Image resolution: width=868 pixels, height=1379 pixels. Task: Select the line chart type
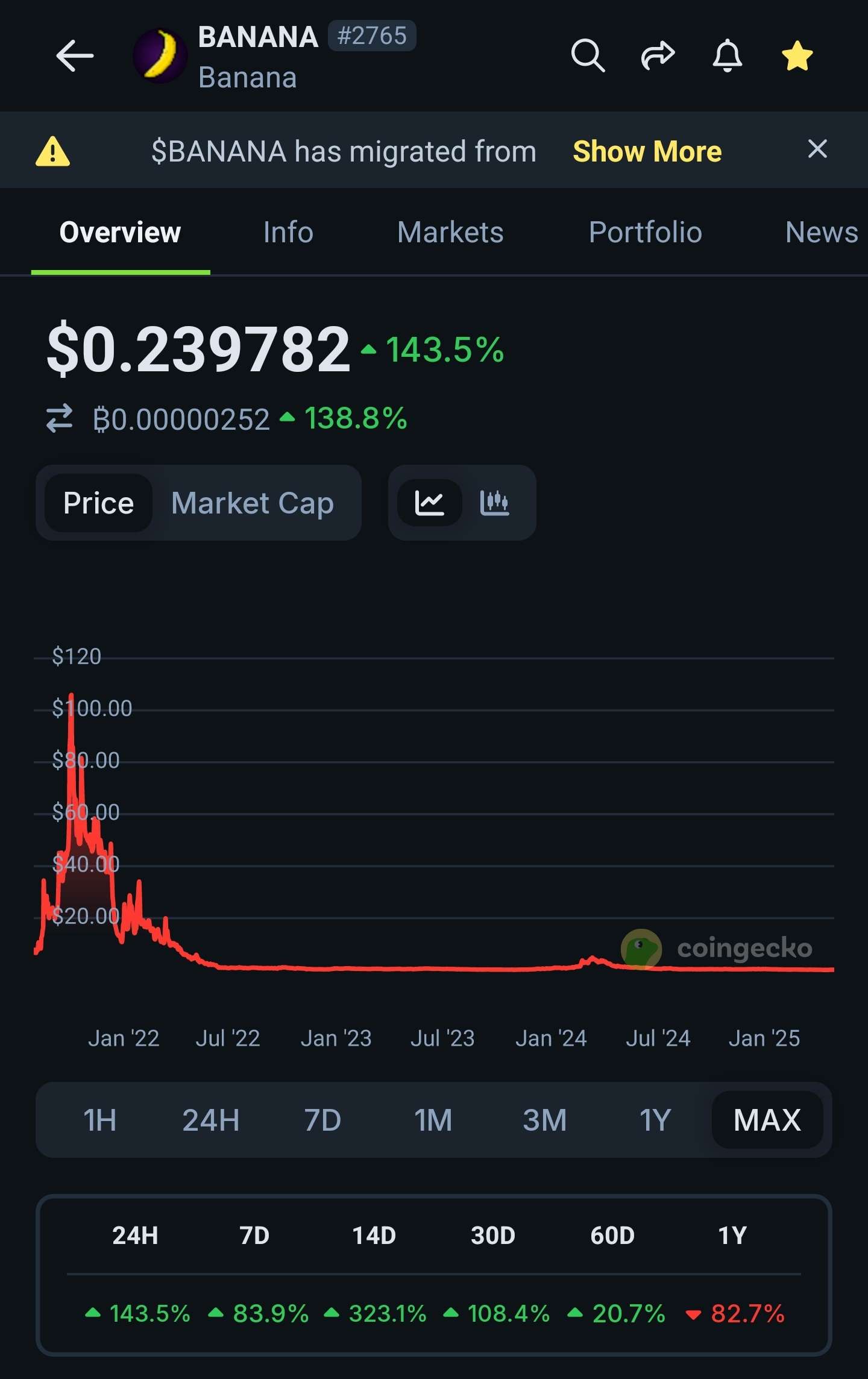point(430,503)
